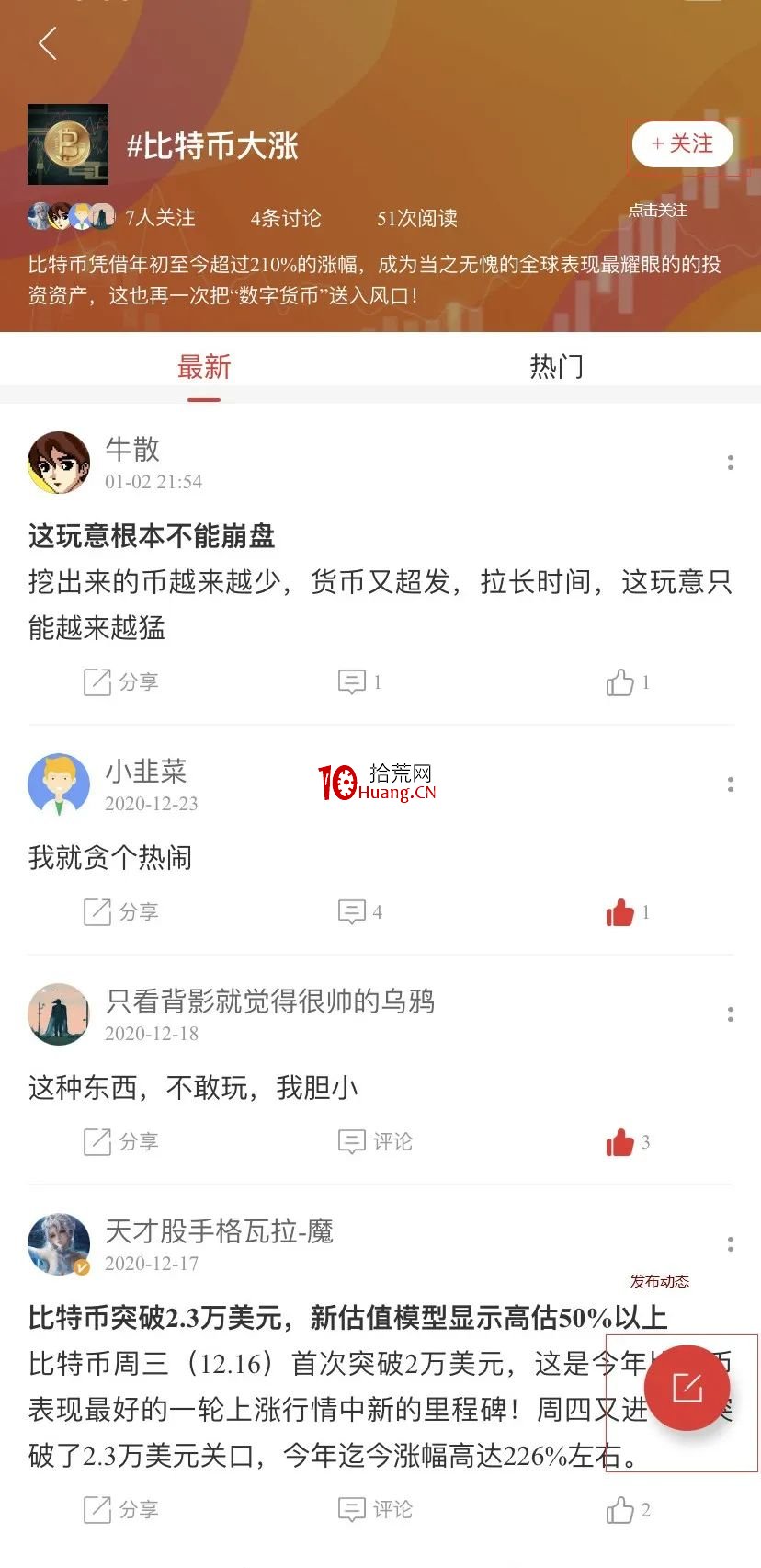Follow the #比特币大涨 topic
The height and width of the screenshot is (1568, 761).
[683, 144]
